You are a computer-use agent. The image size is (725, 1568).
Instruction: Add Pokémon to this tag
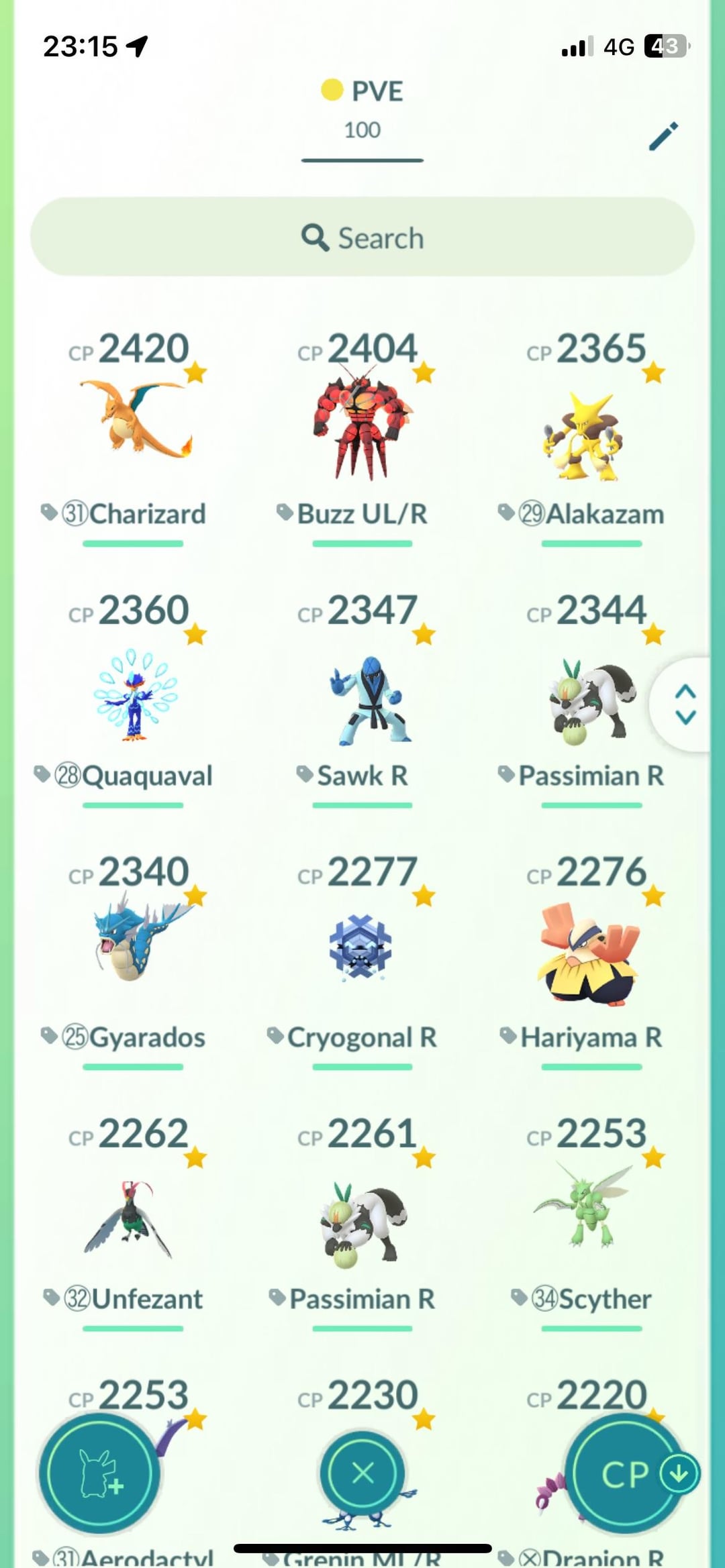click(x=99, y=1474)
